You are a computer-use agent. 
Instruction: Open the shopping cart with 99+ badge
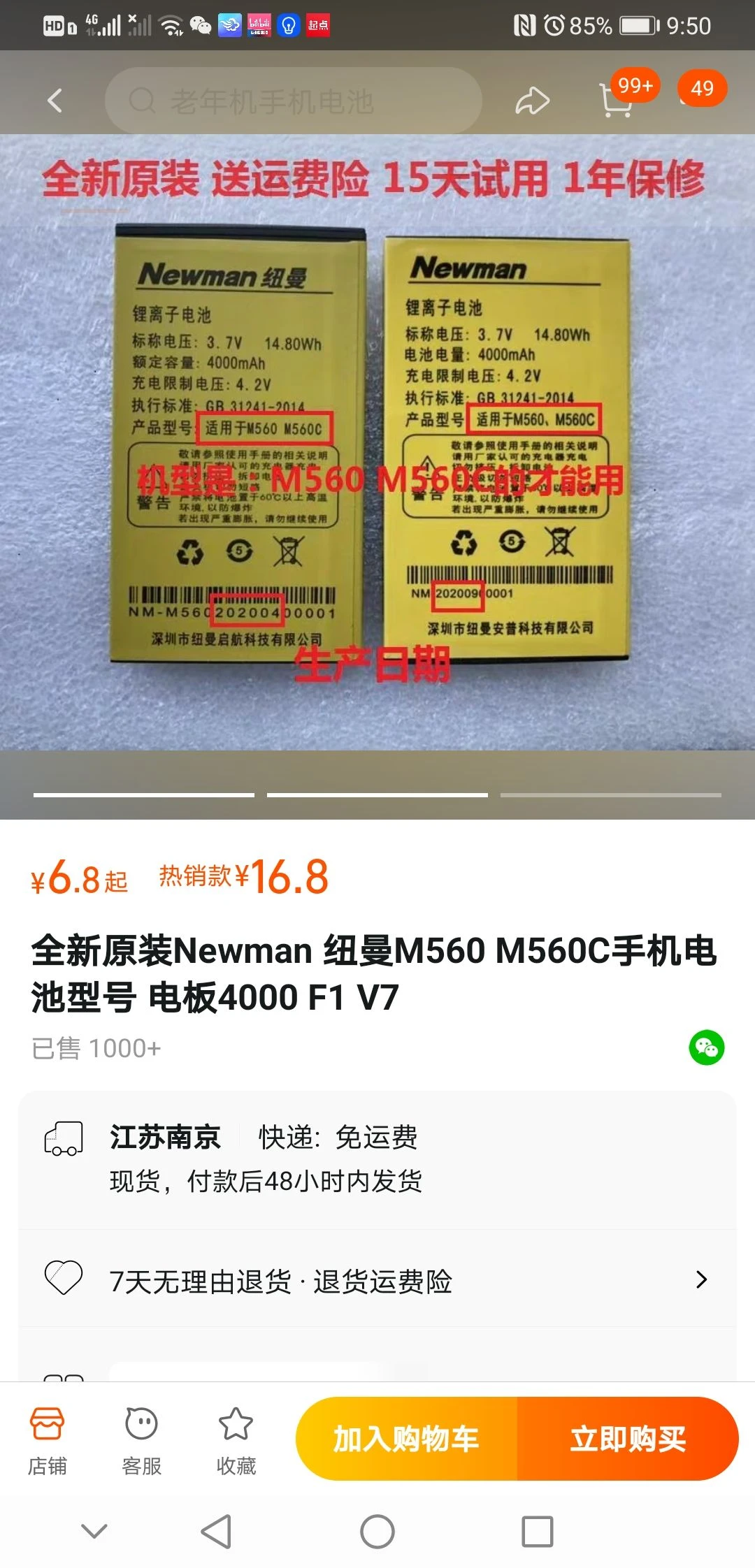point(618,100)
